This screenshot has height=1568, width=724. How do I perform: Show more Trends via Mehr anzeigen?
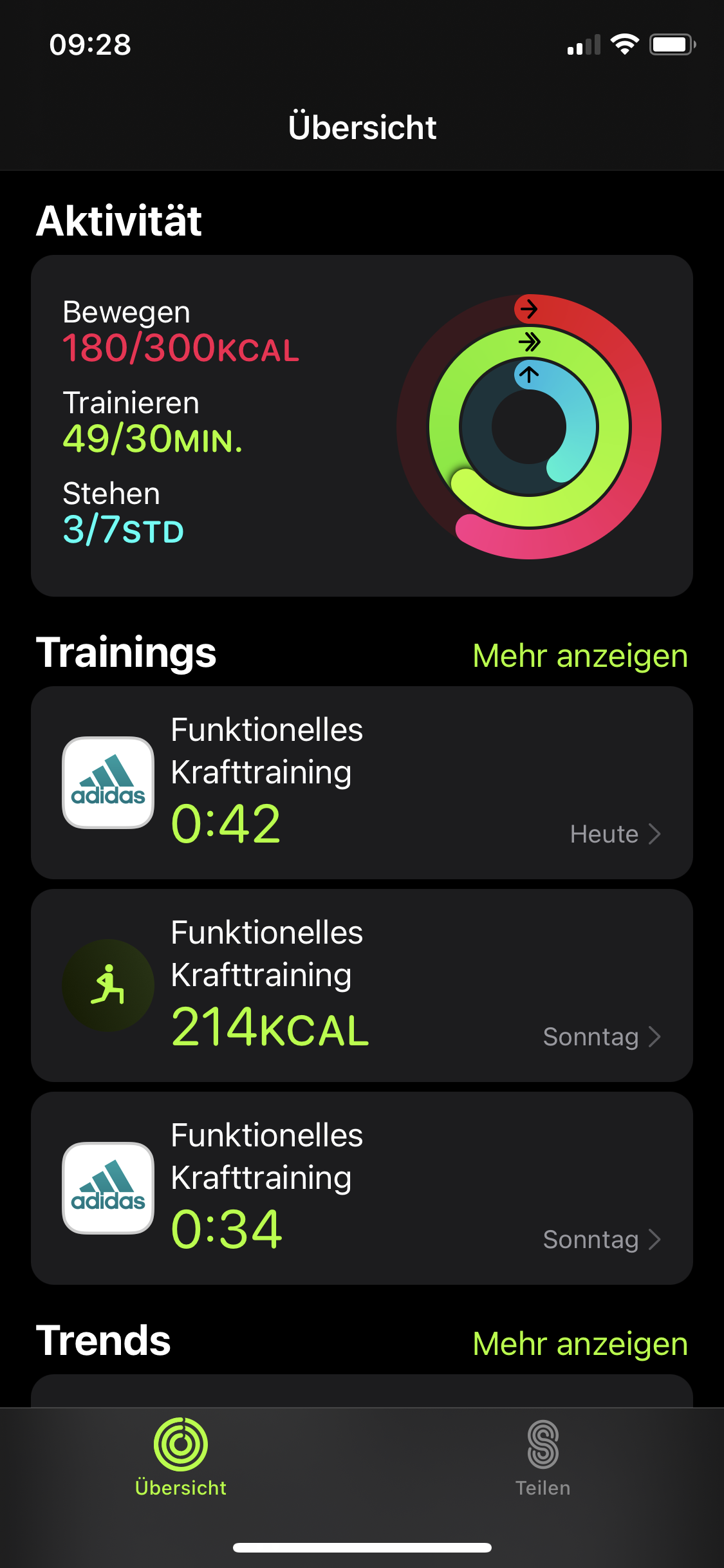coord(580,1344)
